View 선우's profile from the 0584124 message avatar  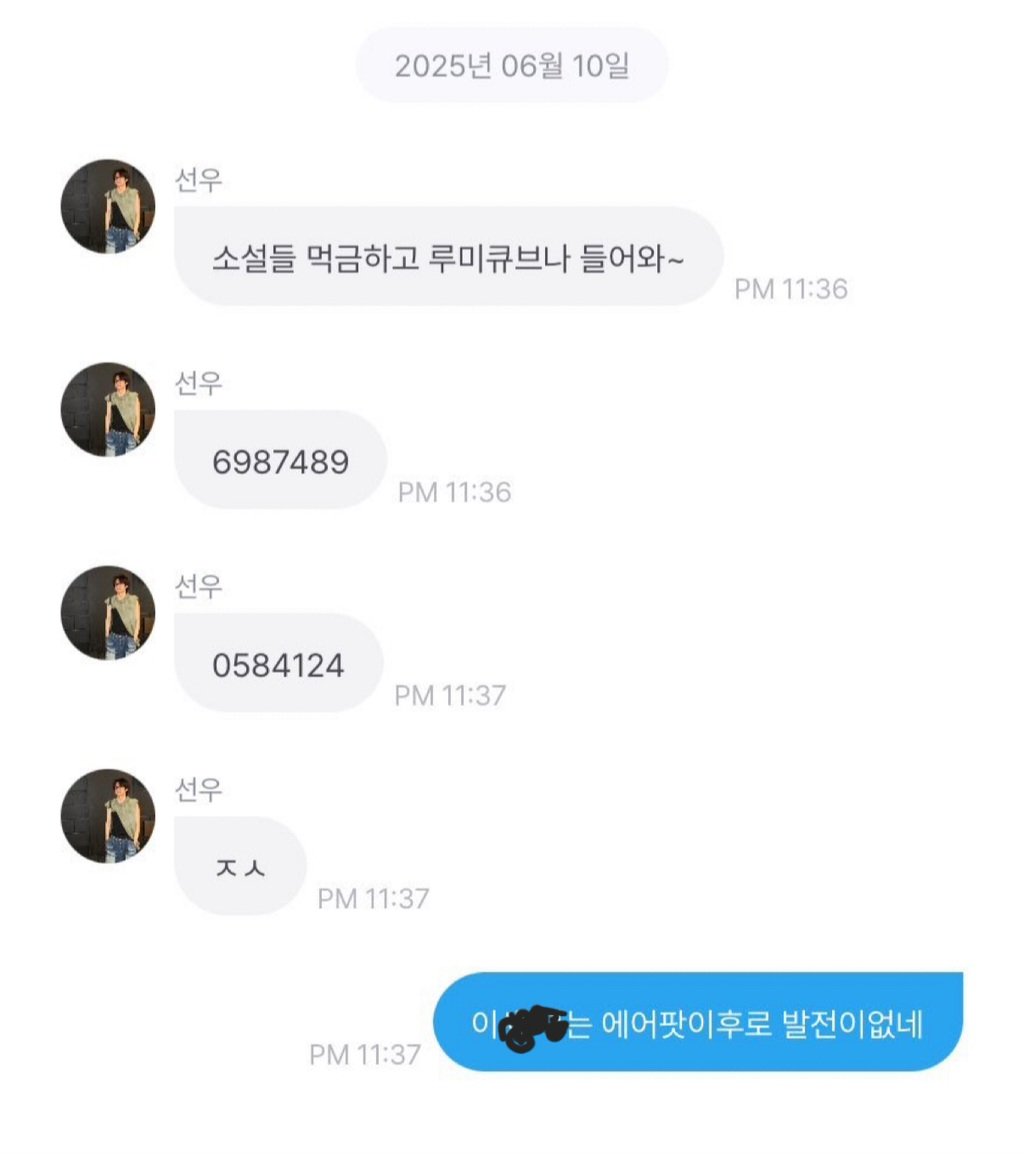pos(108,612)
